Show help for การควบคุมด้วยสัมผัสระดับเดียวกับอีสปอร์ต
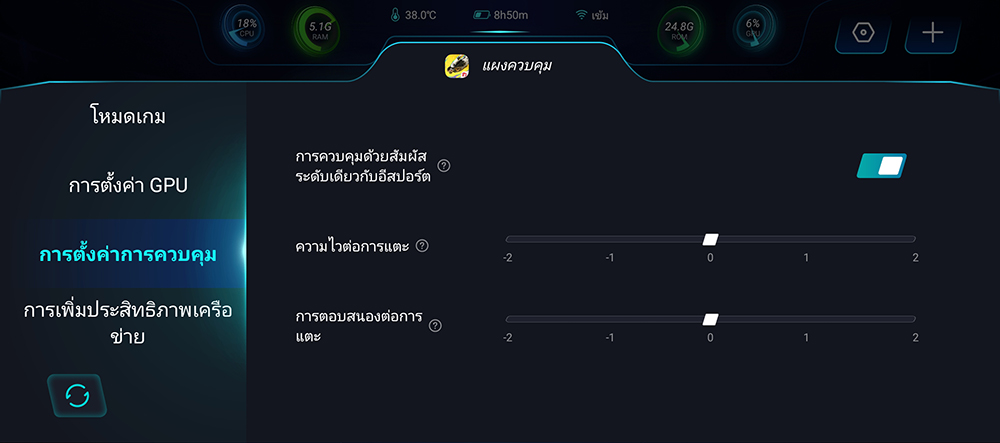Image resolution: width=1000 pixels, height=443 pixels. tap(444, 166)
